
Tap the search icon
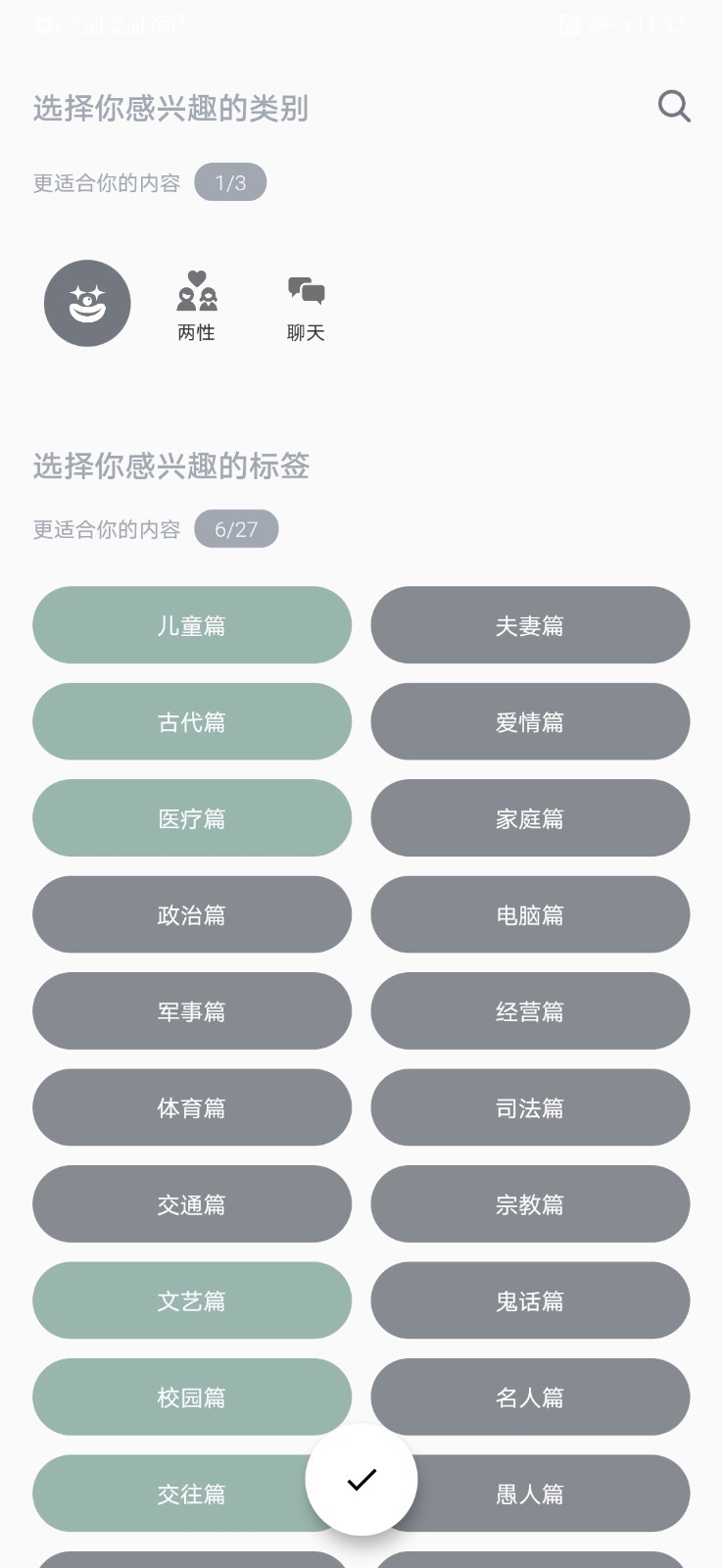(x=673, y=106)
